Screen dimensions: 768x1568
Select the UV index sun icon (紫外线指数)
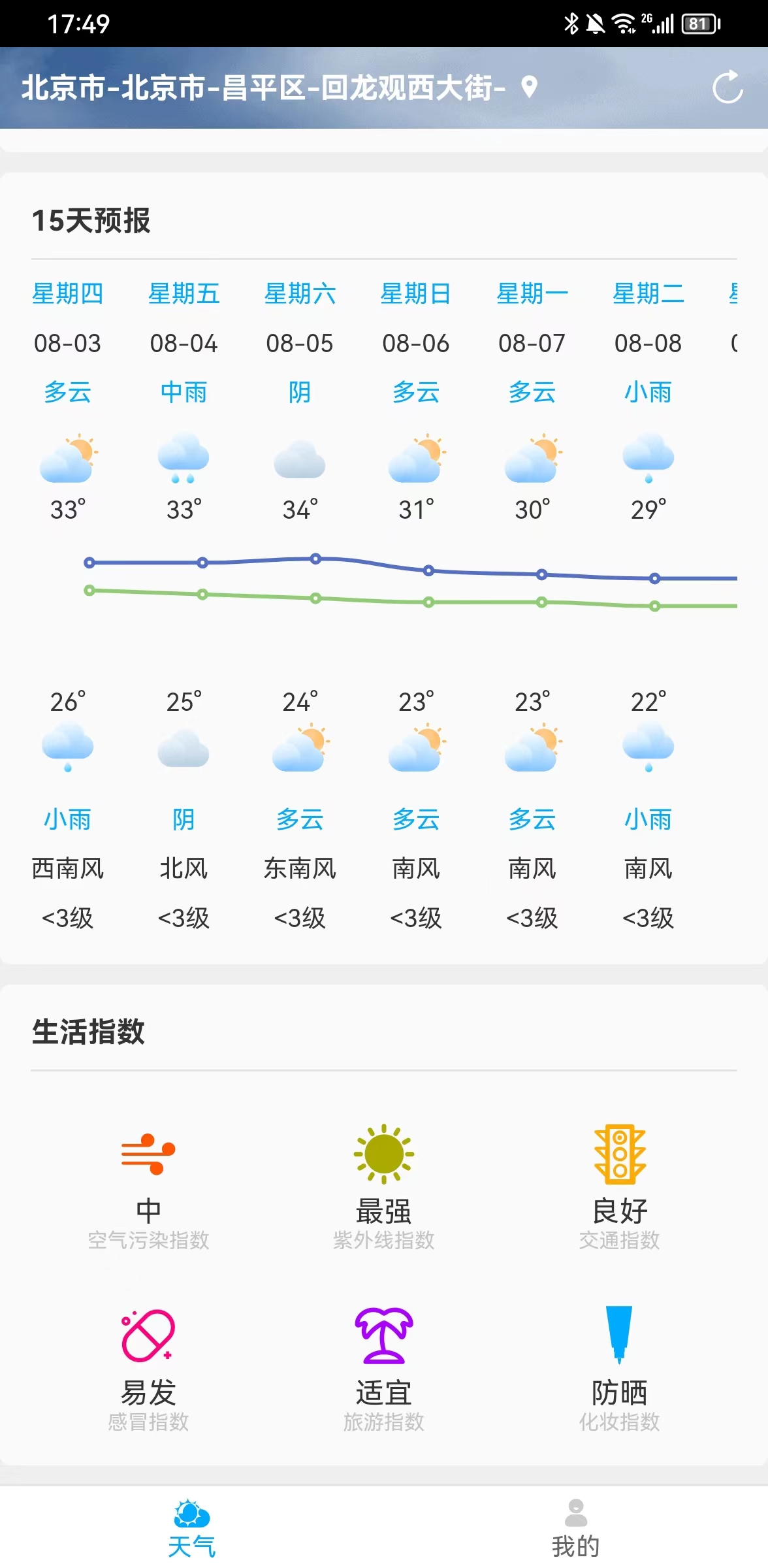(384, 1152)
